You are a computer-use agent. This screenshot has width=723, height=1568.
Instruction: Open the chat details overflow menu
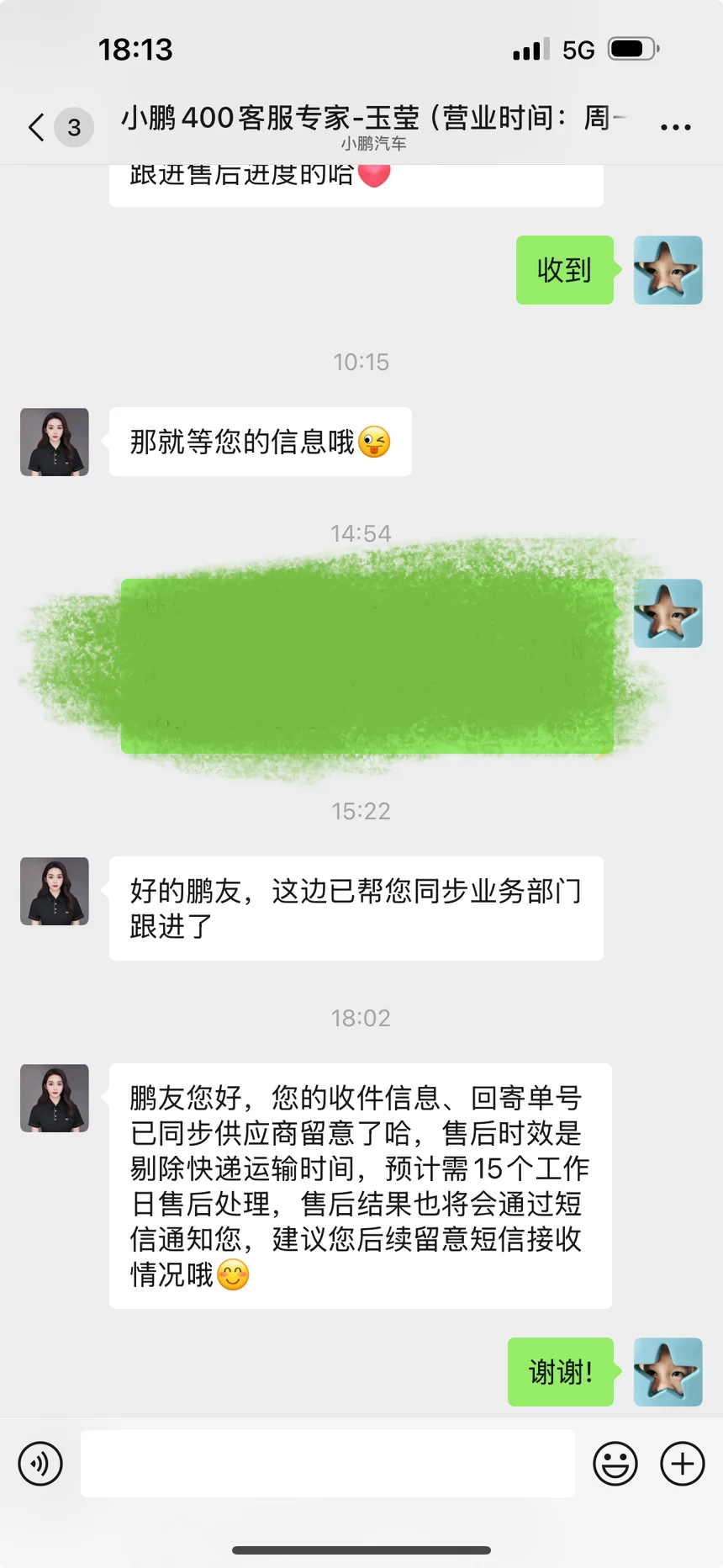click(675, 127)
